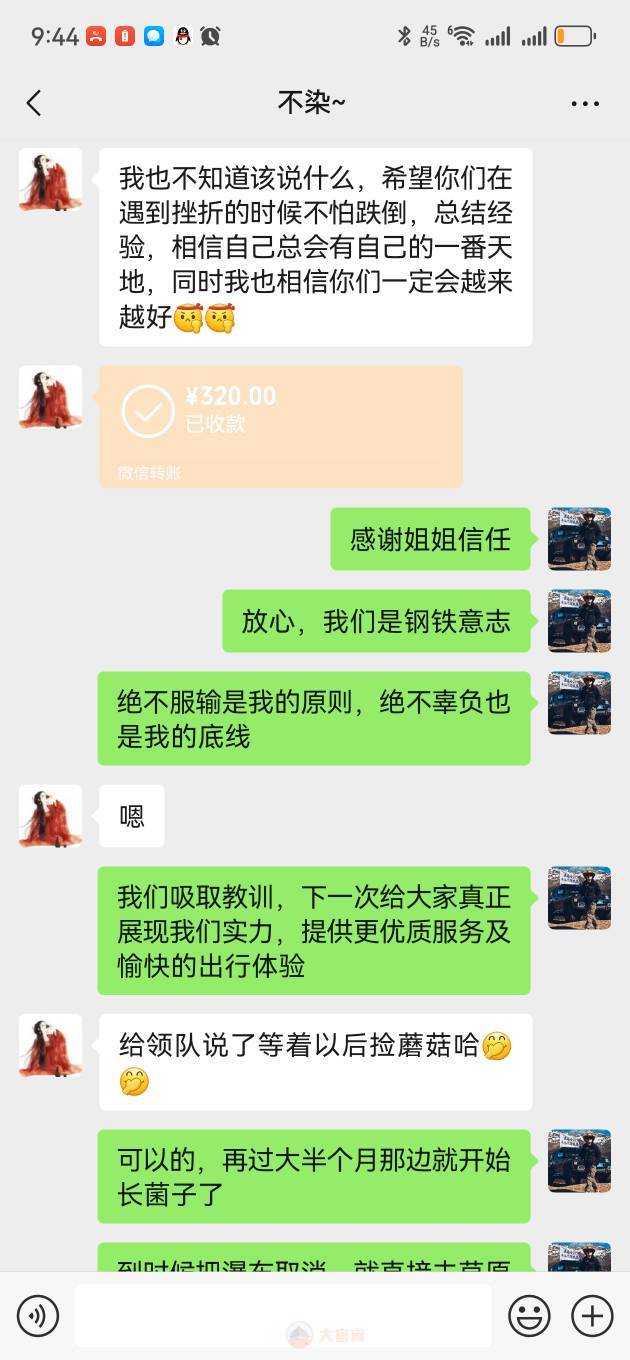Open the emoji sticker panel
630x1360 pixels.
(x=529, y=1316)
